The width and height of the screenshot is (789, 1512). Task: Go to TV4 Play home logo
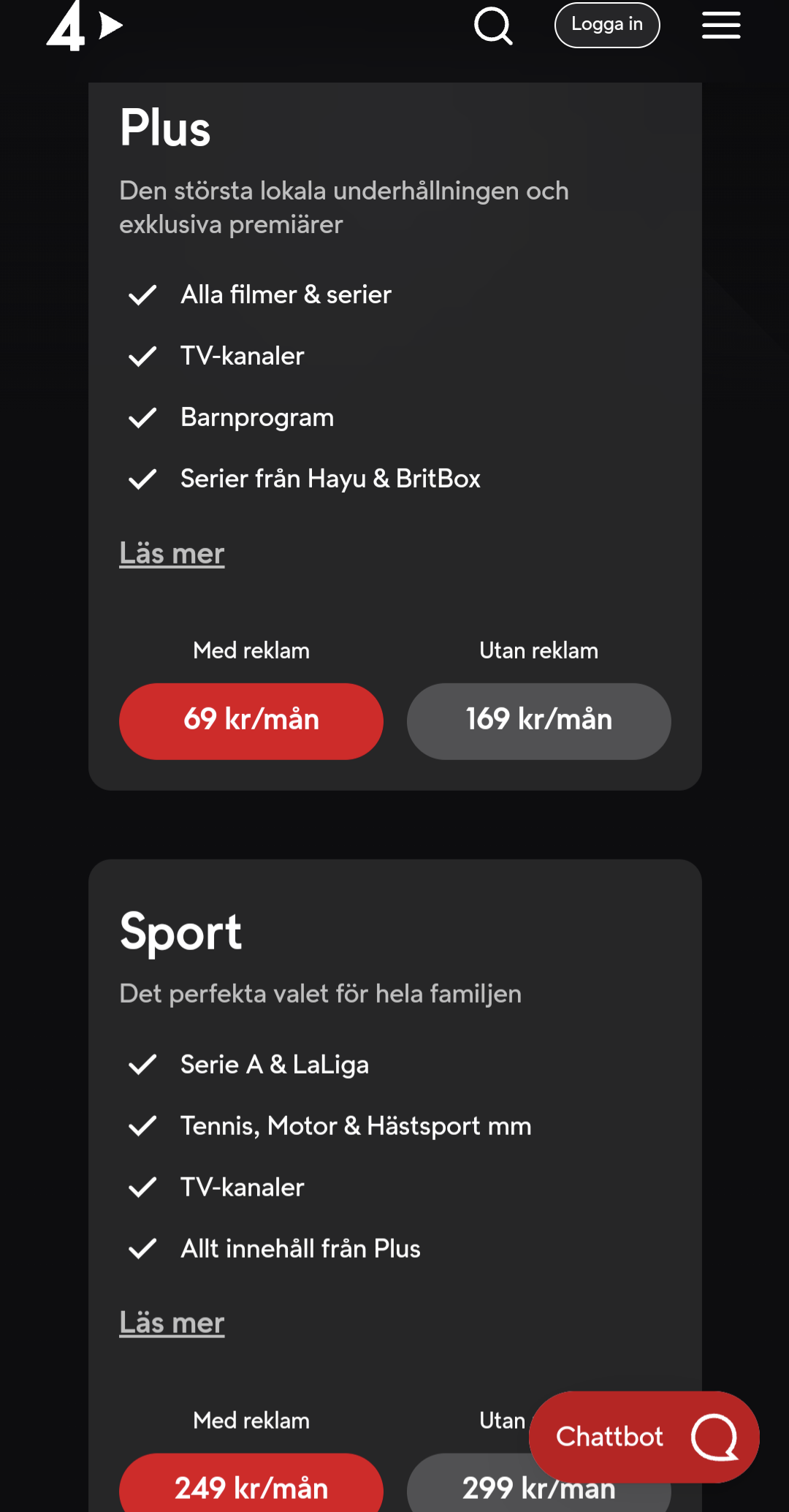point(85,26)
